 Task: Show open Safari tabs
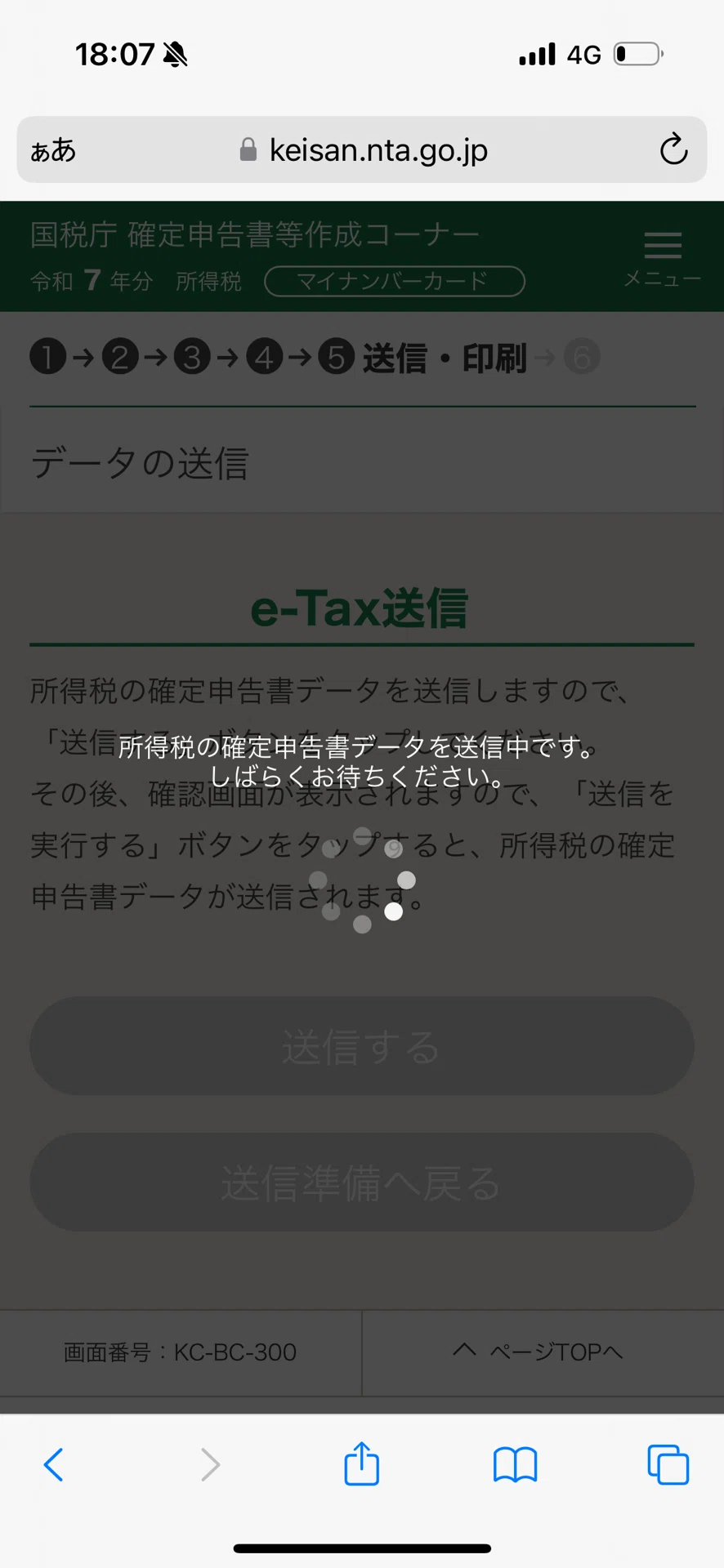(x=668, y=1464)
